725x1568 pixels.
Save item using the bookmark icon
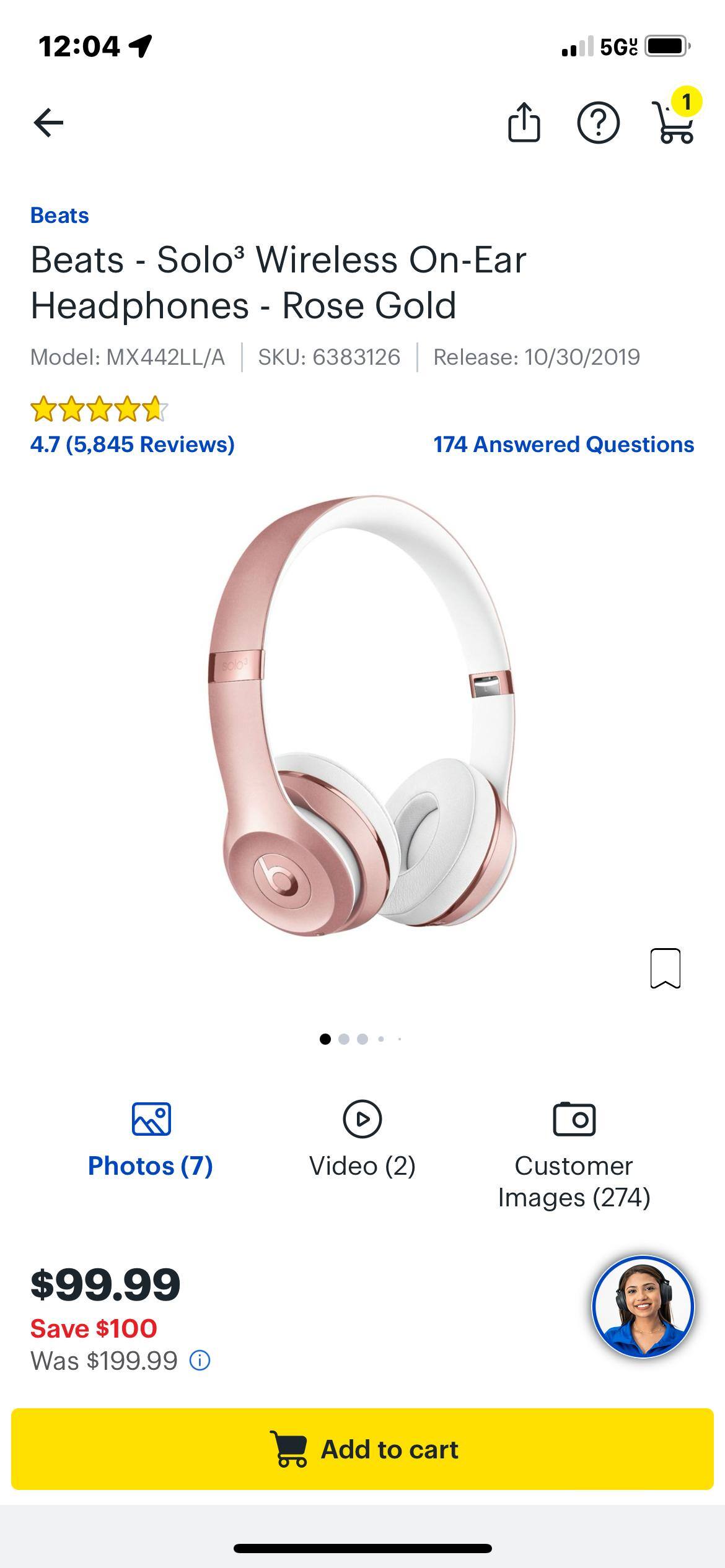(x=666, y=969)
